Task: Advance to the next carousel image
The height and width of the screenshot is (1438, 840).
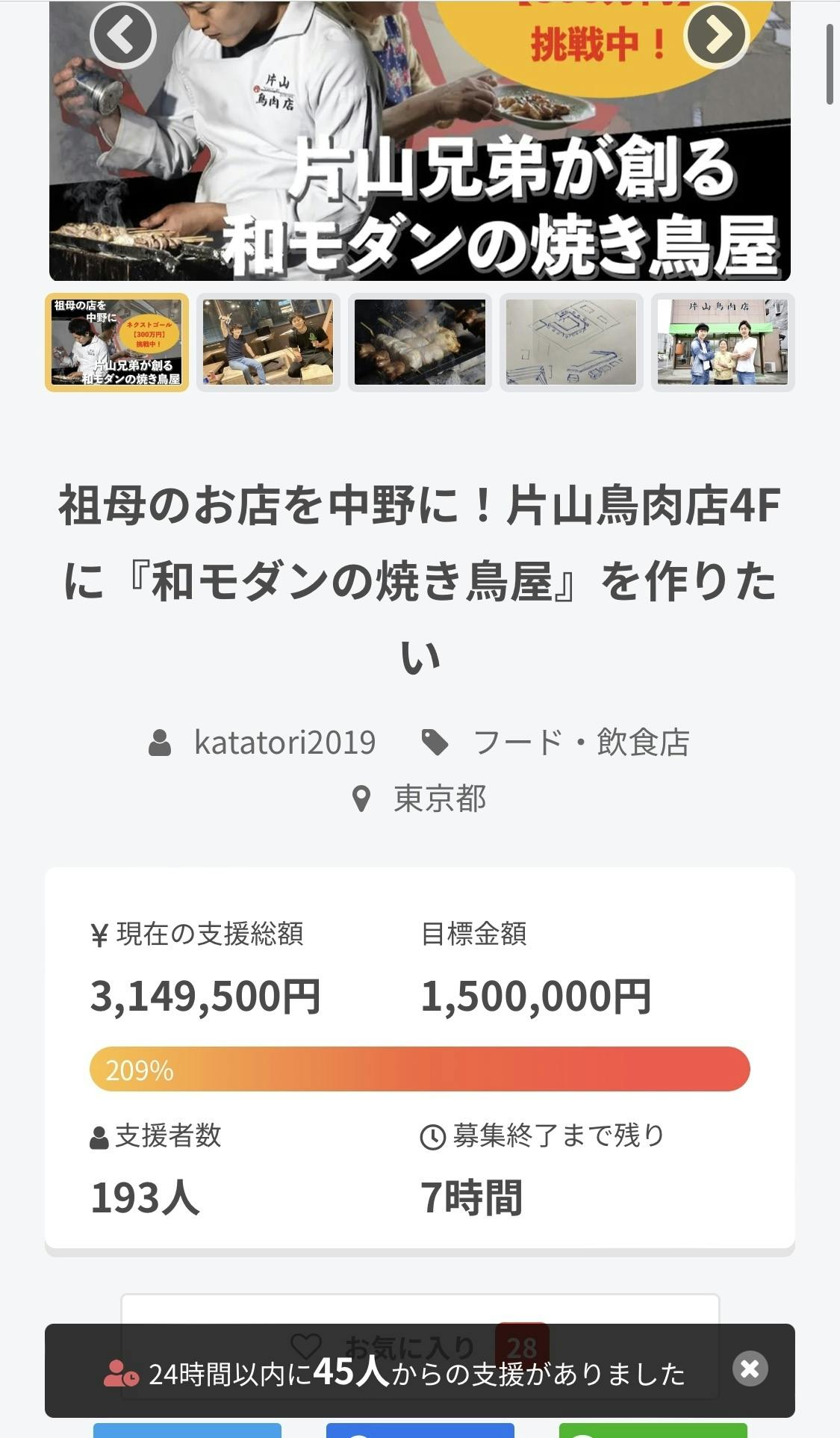Action: (717, 35)
